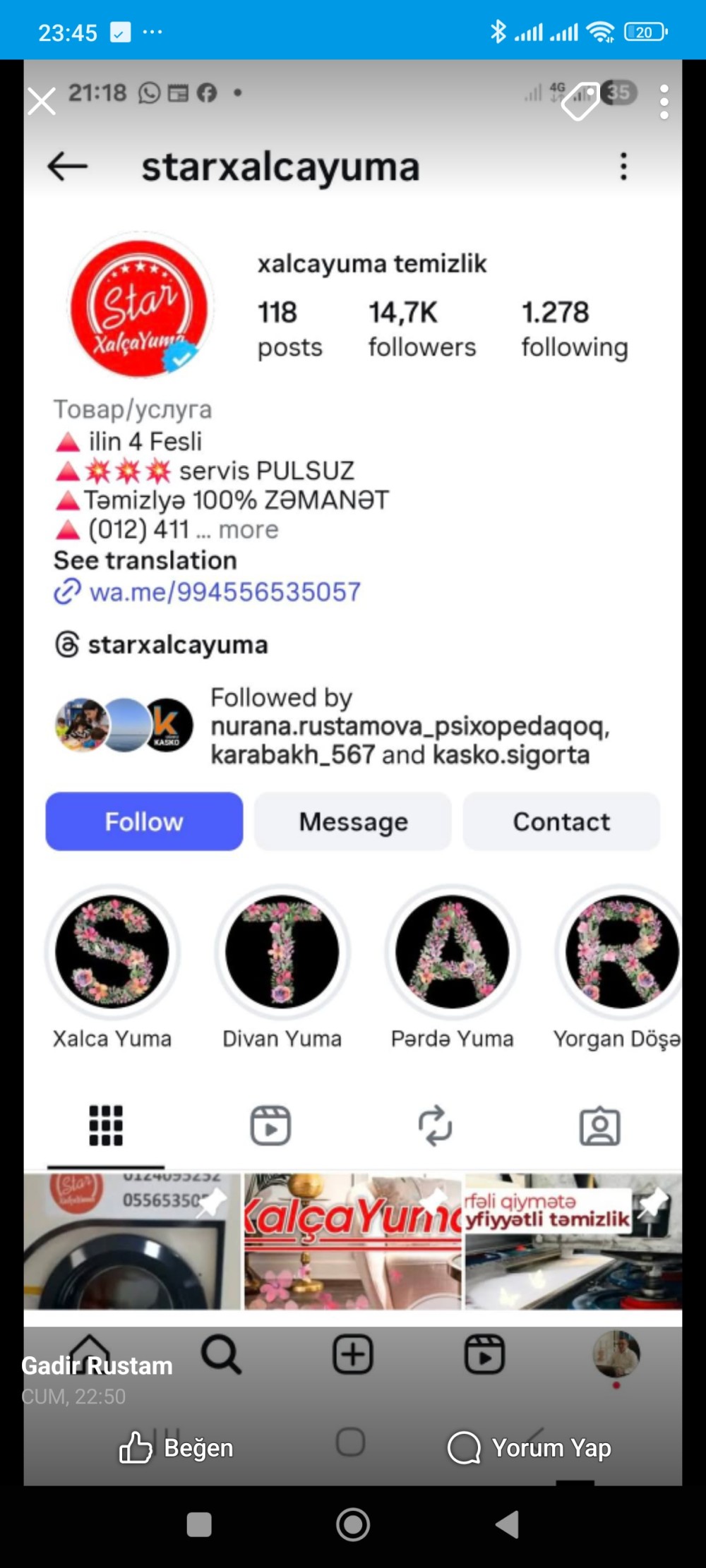Viewport: 706px width, 1568px height.
Task: Click the remix/repost icon in the tabs row
Action: pyautogui.click(x=435, y=1126)
